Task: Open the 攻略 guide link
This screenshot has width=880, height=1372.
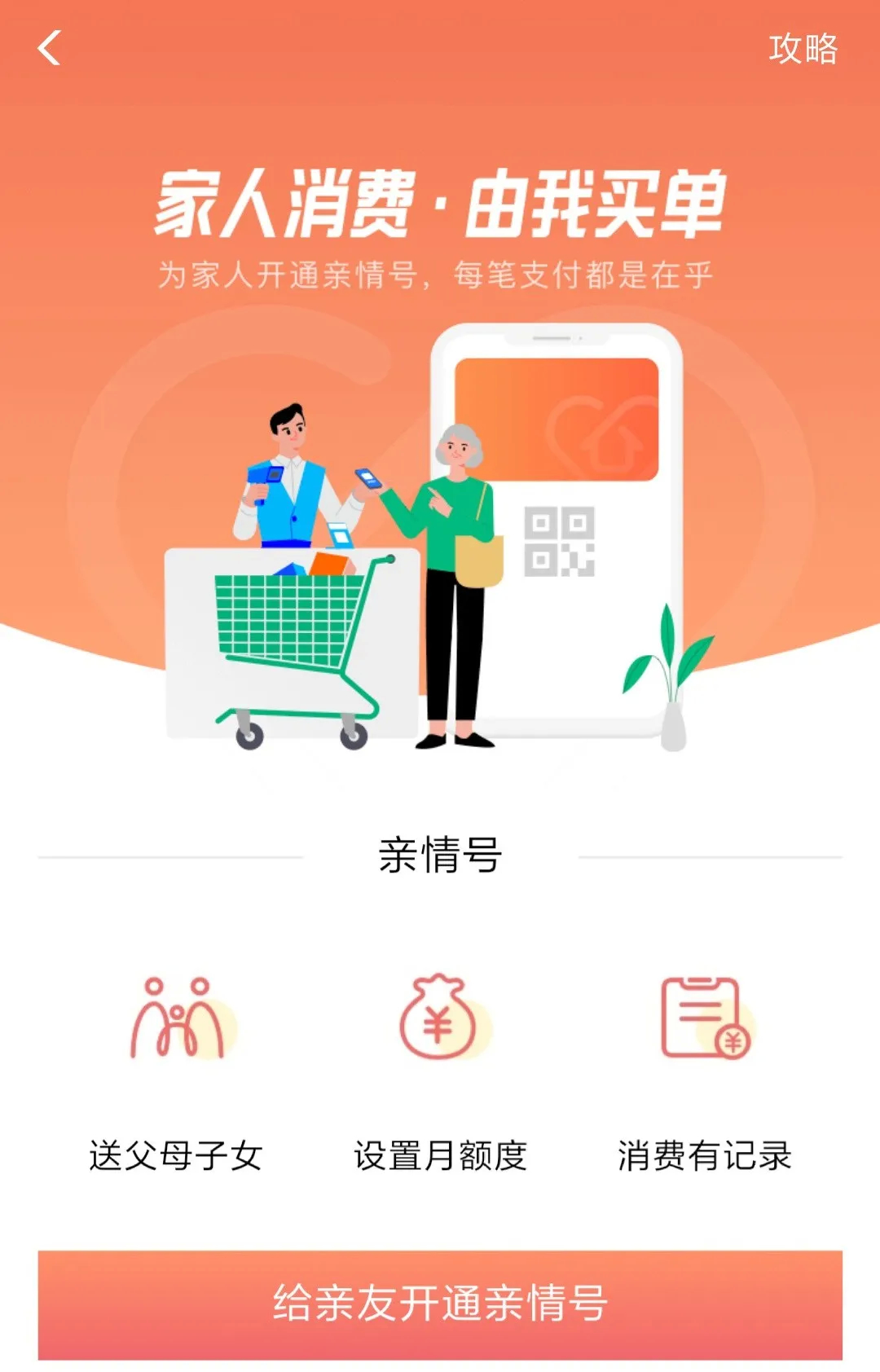Action: (803, 49)
